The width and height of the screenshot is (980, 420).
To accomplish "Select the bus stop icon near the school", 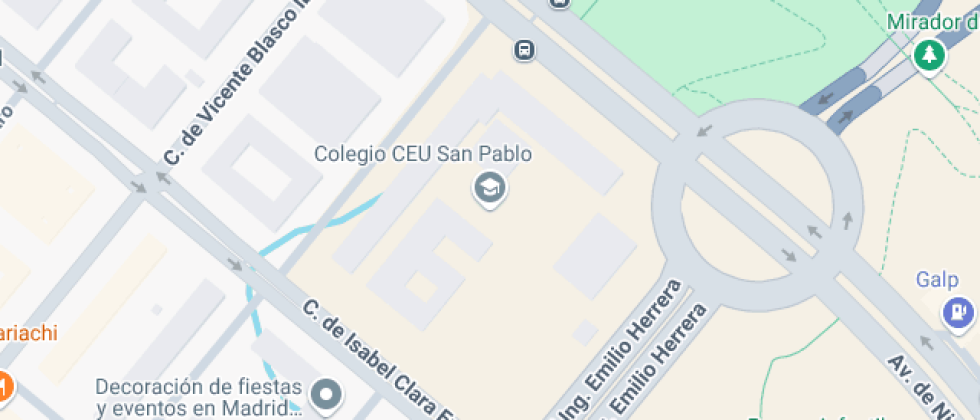I will (x=524, y=49).
